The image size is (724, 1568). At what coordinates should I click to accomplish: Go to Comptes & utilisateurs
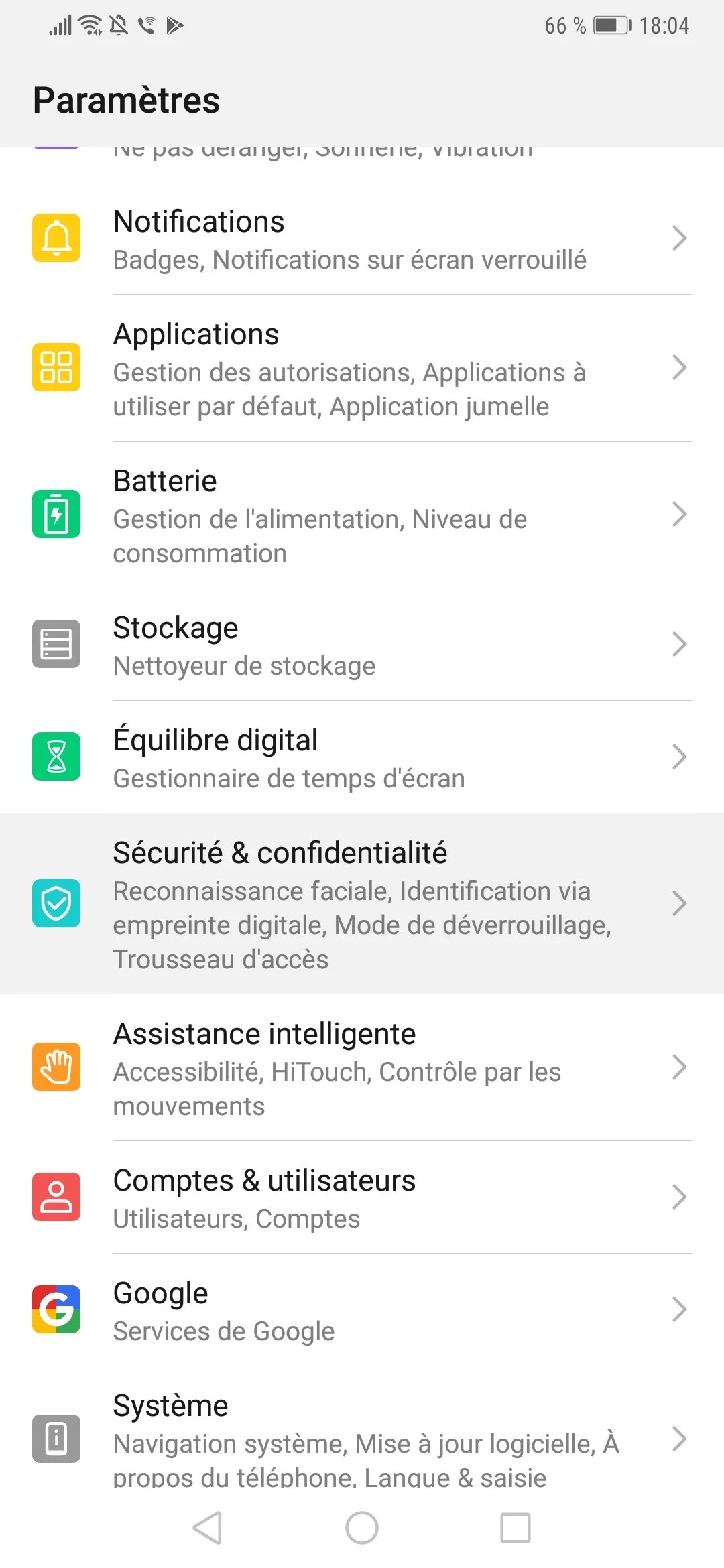click(362, 1197)
